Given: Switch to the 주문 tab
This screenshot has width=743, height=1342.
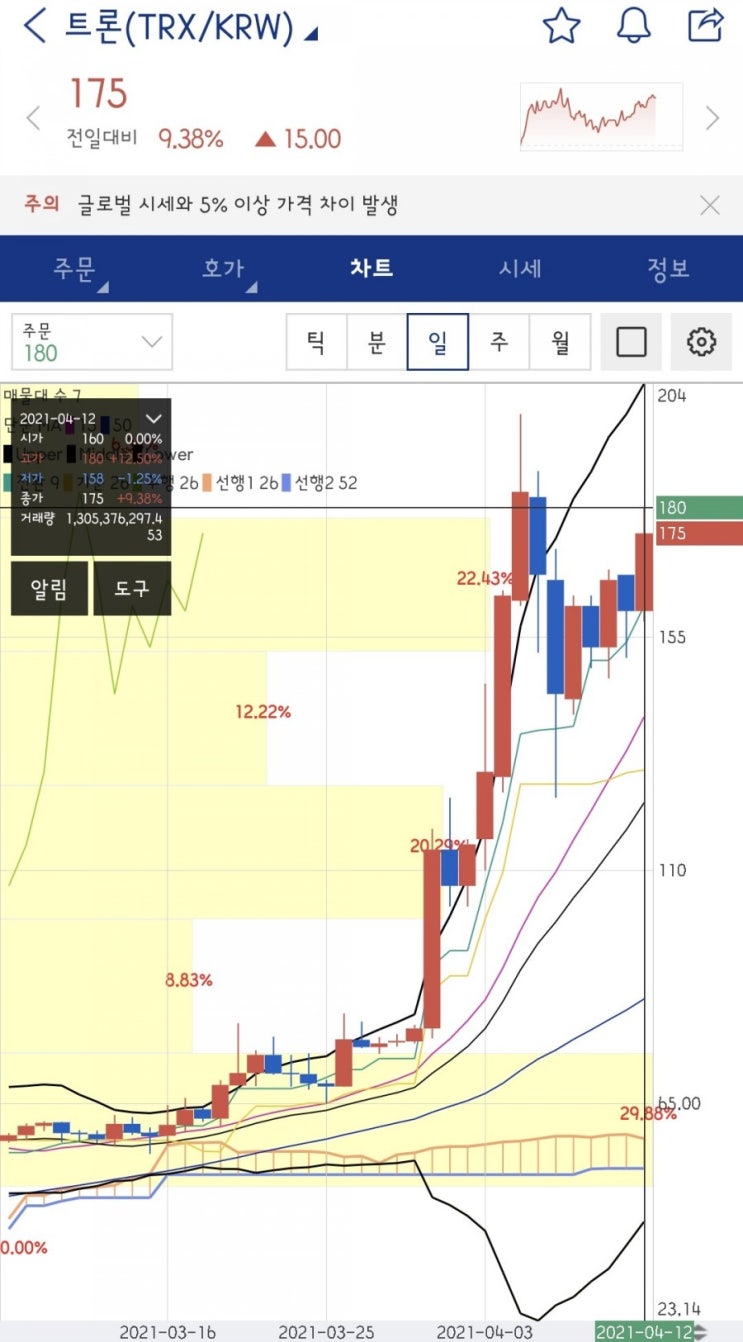Looking at the screenshot, I should 75,269.
